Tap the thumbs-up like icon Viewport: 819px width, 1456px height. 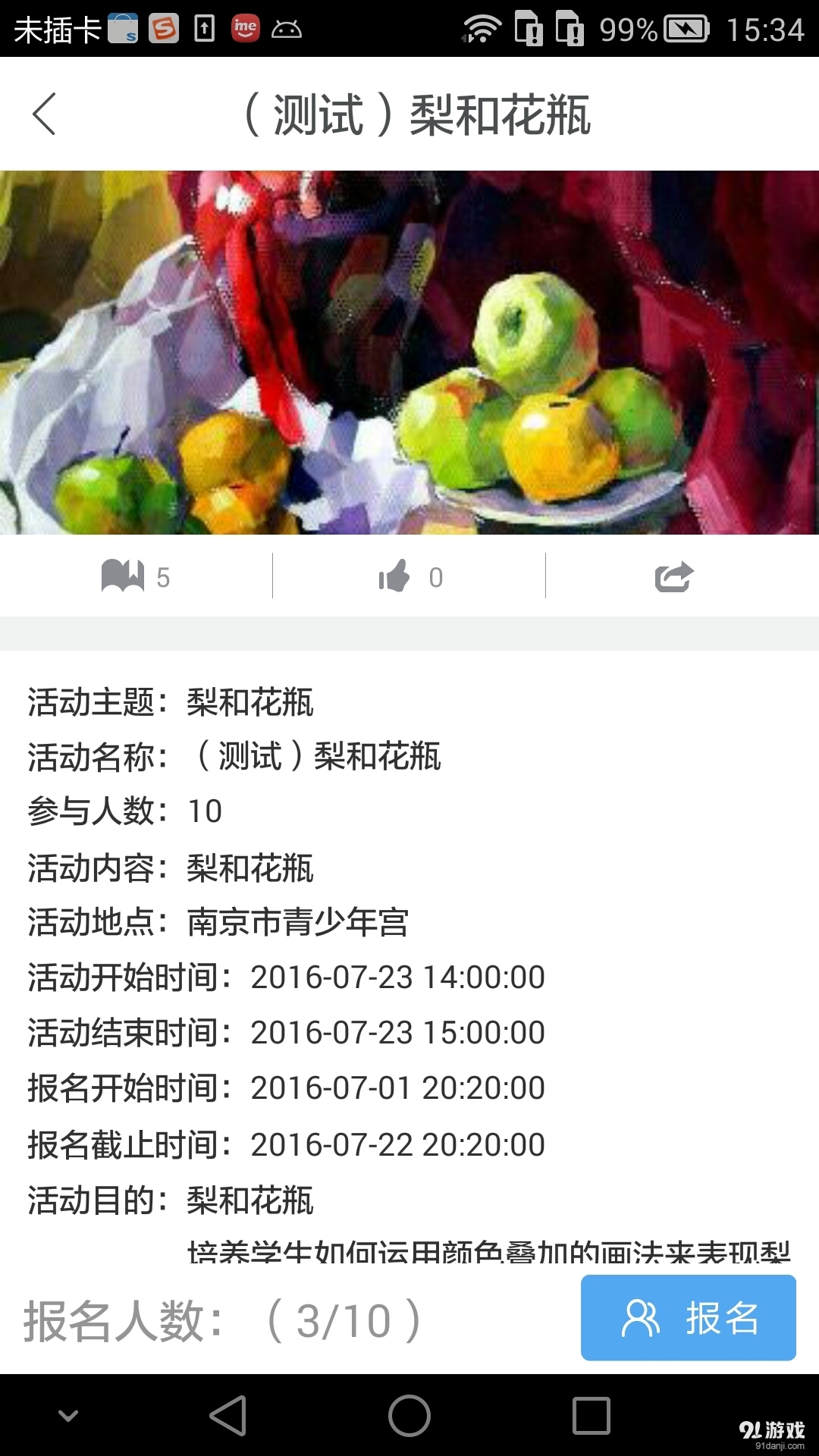coord(394,576)
